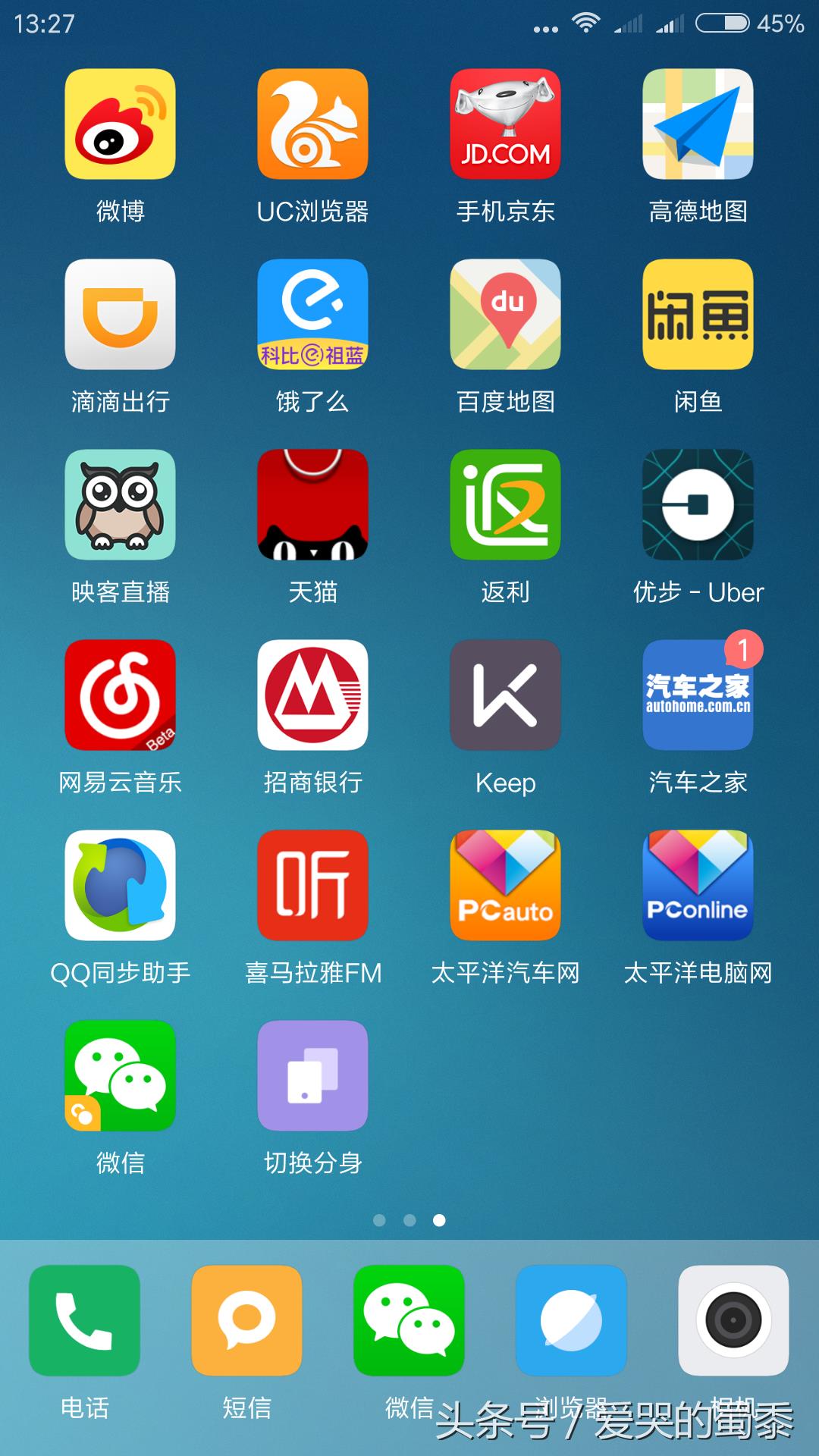The image size is (819, 1456).
Task: Open 招商银行 bank app
Action: (312, 695)
